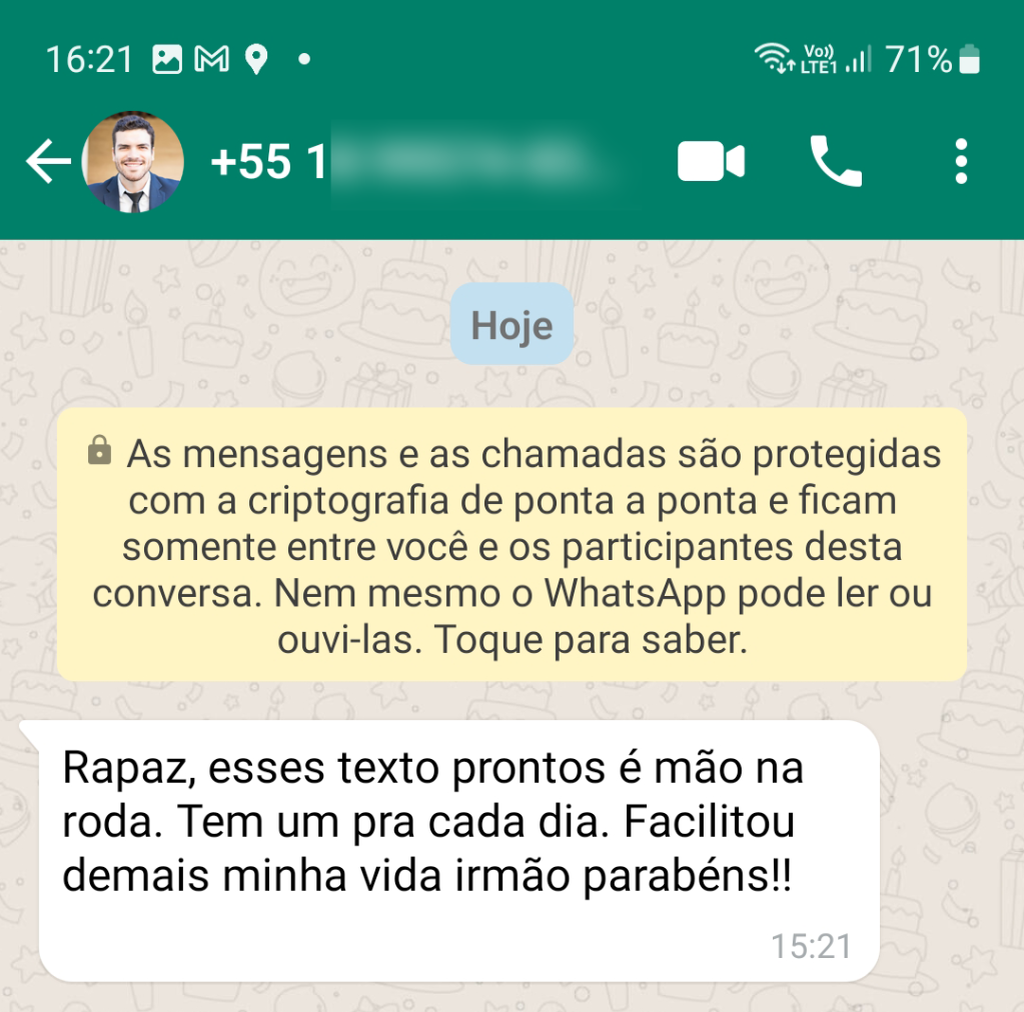The height and width of the screenshot is (1012, 1024).
Task: Start a video call
Action: click(710, 162)
